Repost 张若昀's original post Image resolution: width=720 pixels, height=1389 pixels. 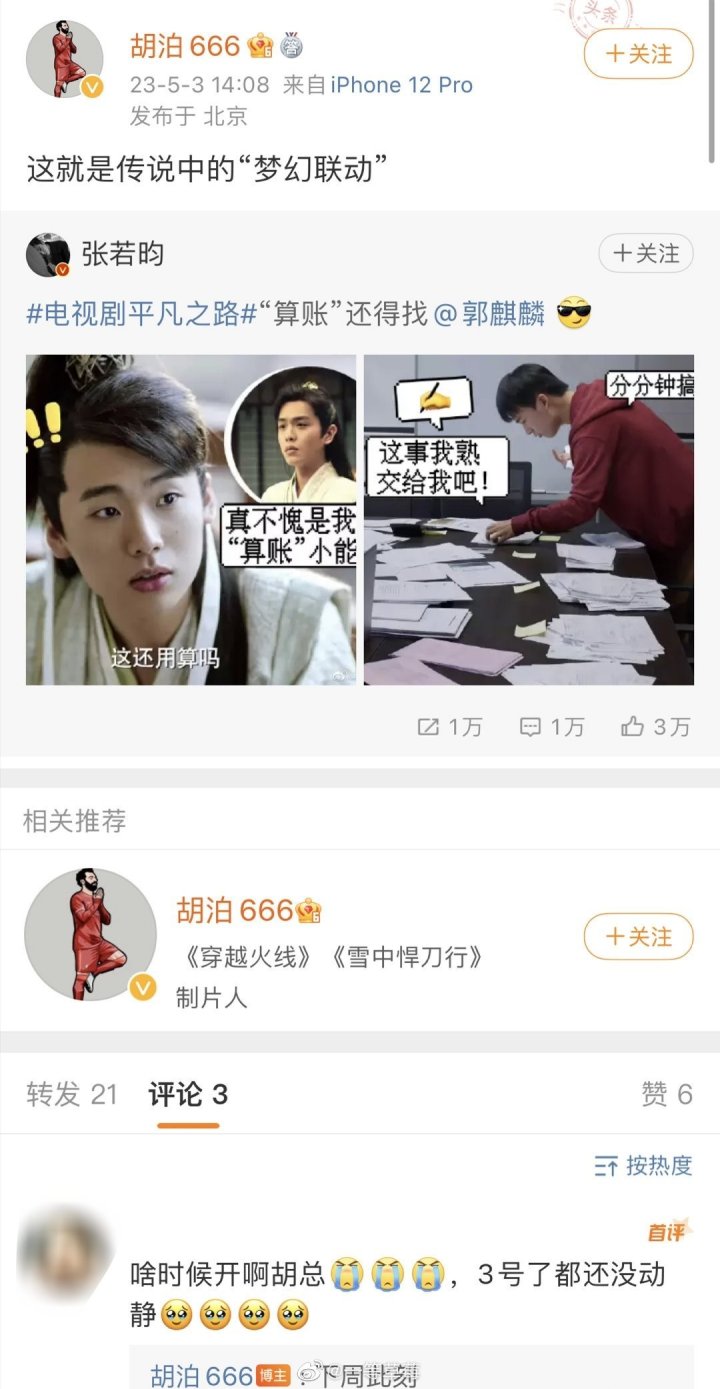coord(450,727)
